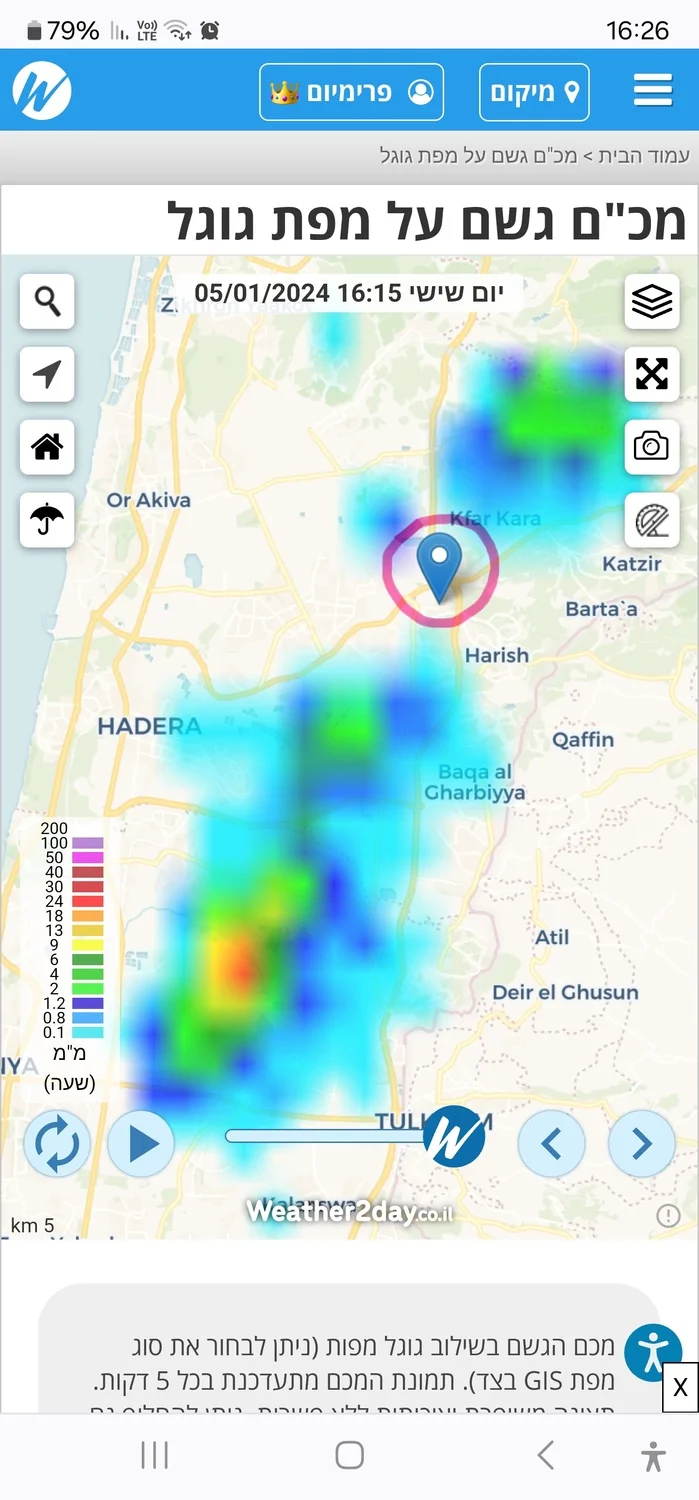Open the accessibility options button
699x1500 pixels.
(x=653, y=1353)
